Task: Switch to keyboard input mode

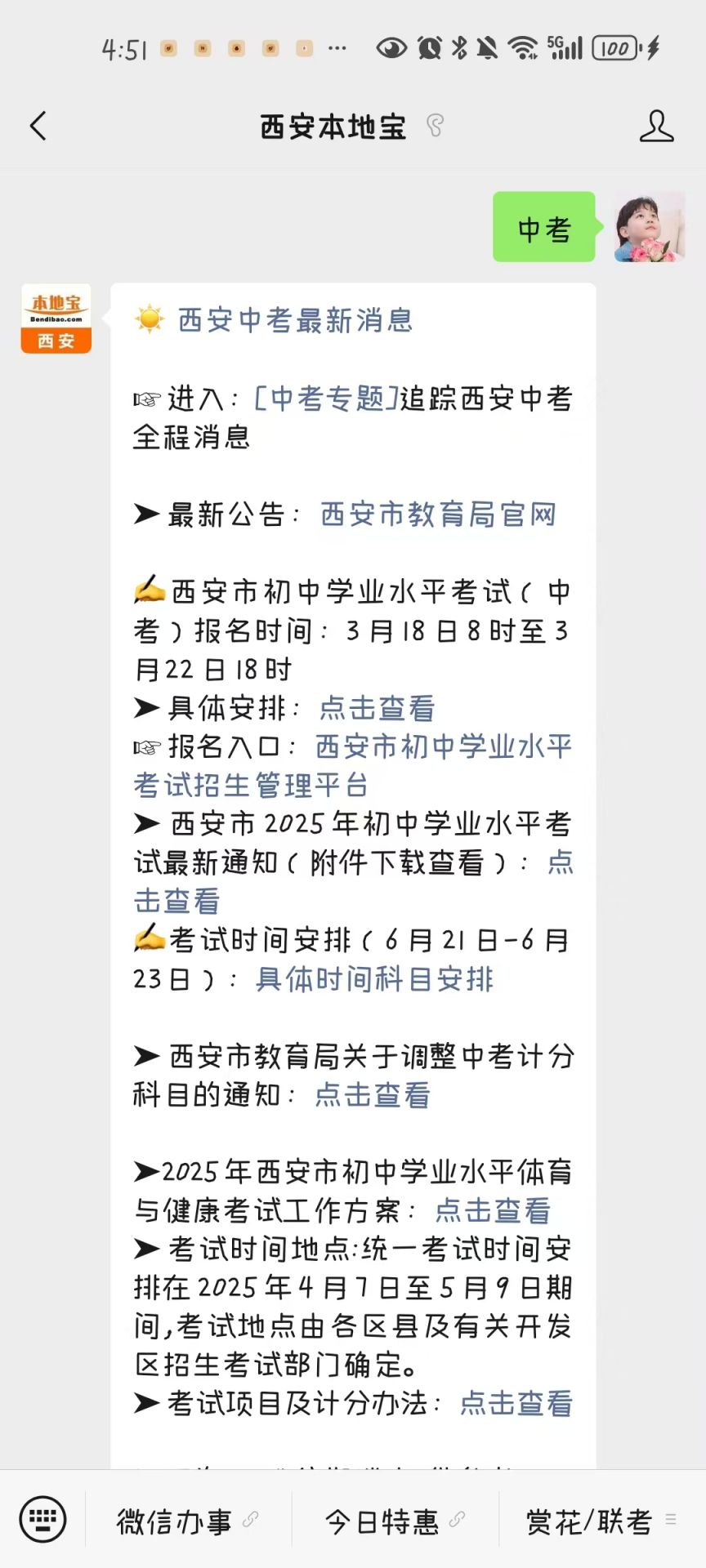Action: pos(42,1520)
